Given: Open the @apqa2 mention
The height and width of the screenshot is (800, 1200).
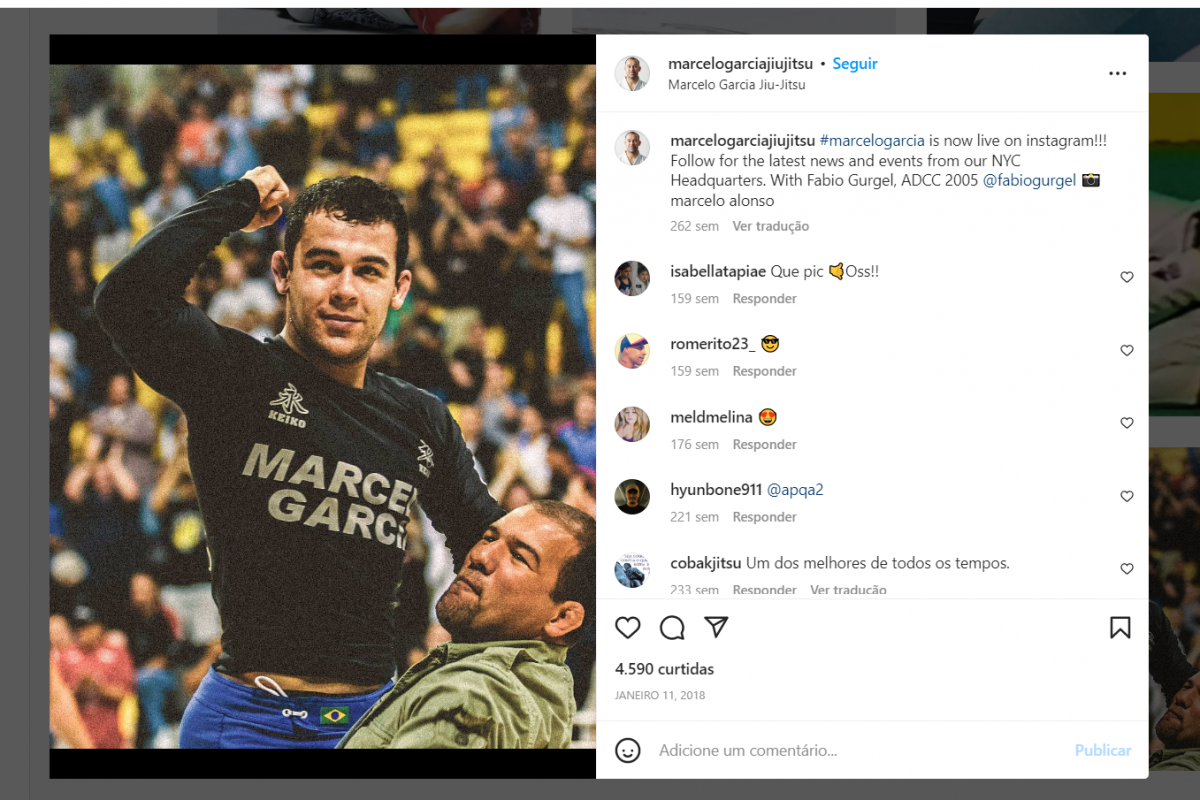Looking at the screenshot, I should (795, 490).
